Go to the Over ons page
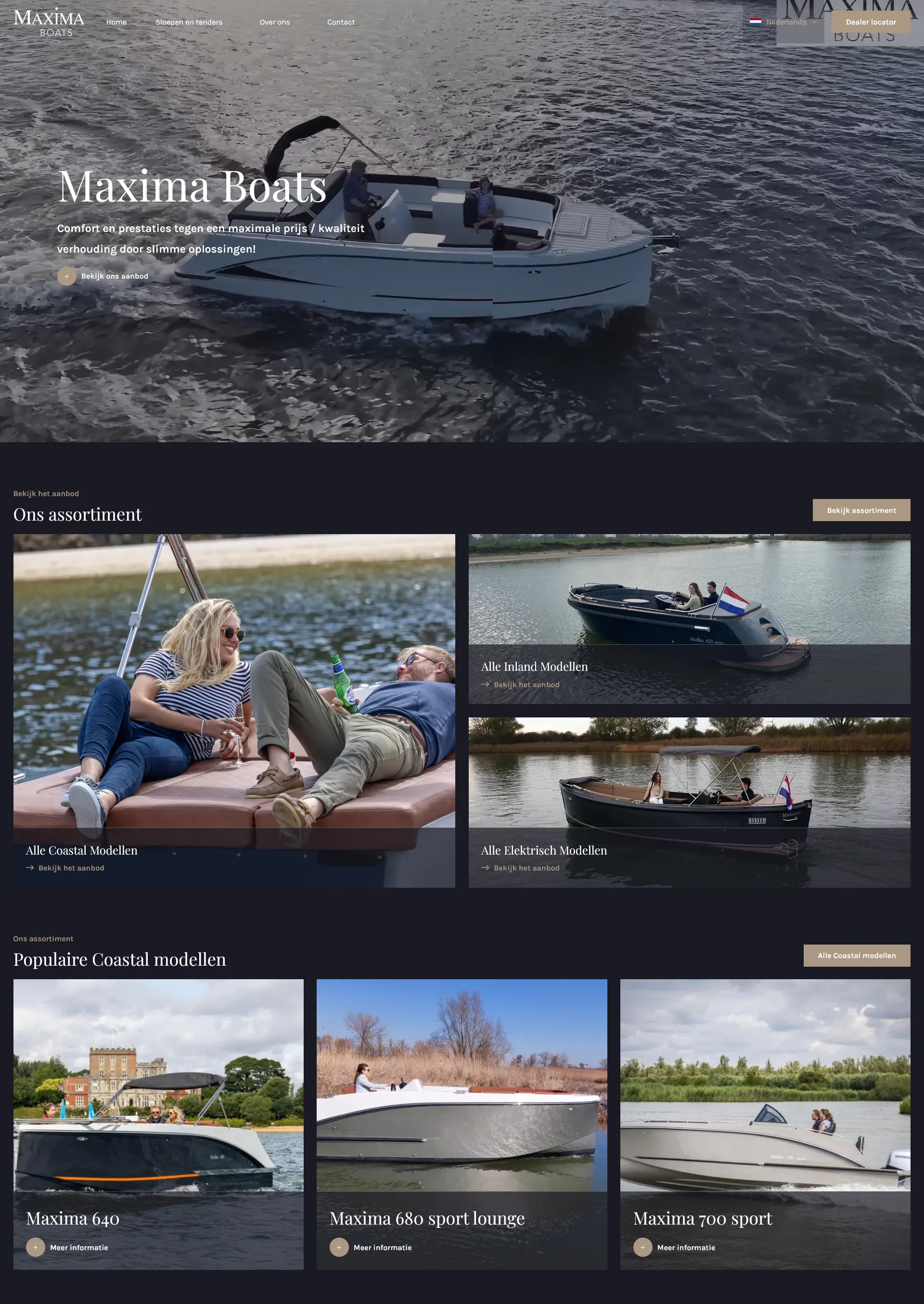 [275, 22]
